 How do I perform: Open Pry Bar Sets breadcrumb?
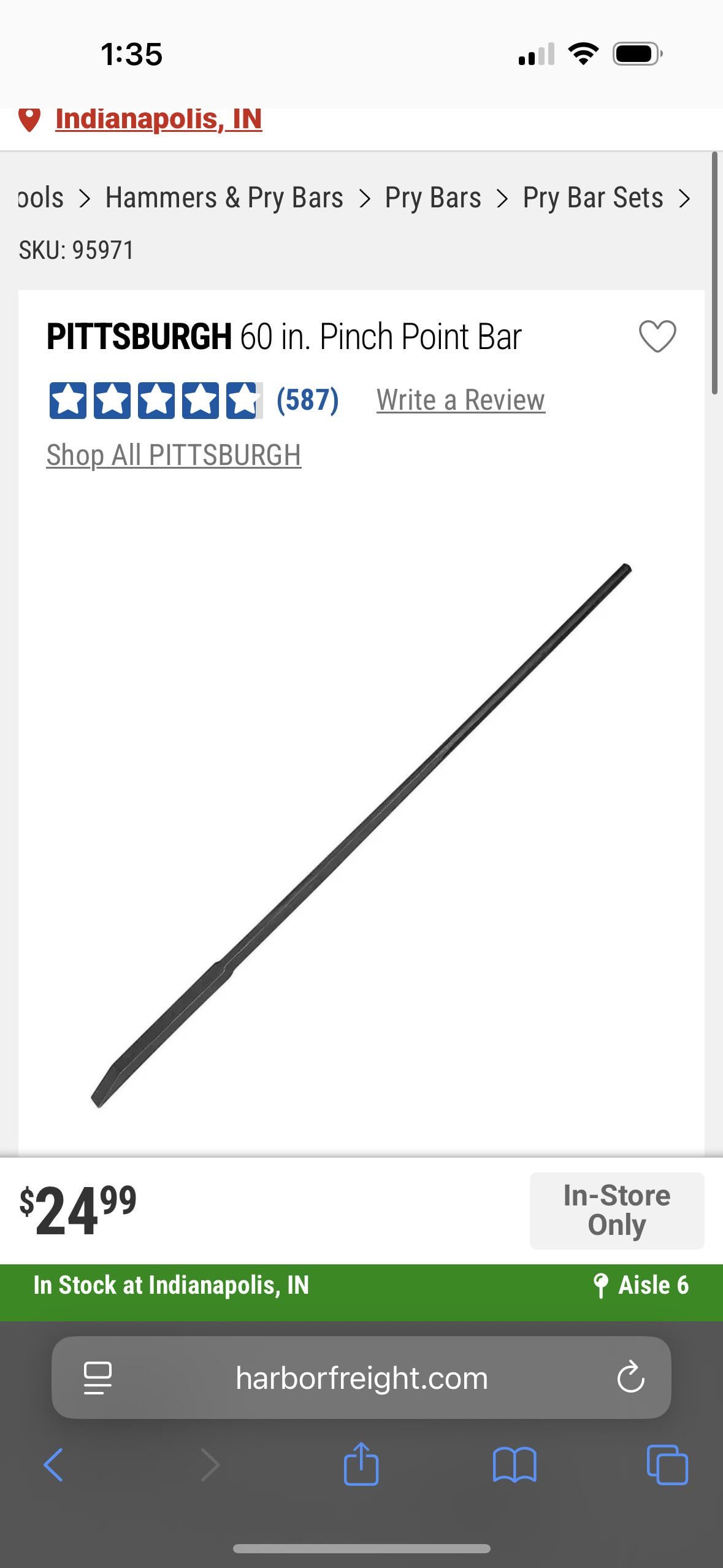(592, 198)
